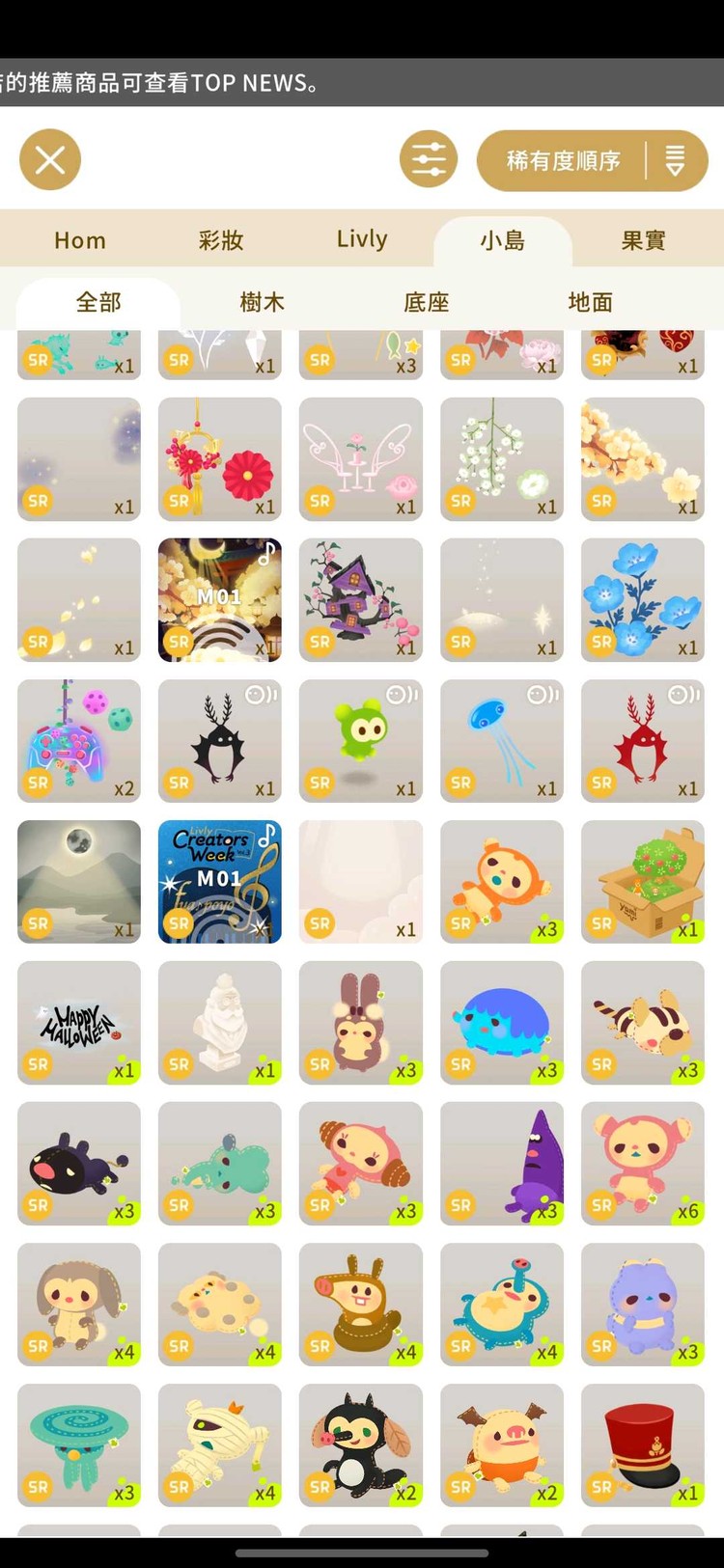Select the 底座 sub-category
Viewport: 724px width, 1568px height.
point(427,302)
